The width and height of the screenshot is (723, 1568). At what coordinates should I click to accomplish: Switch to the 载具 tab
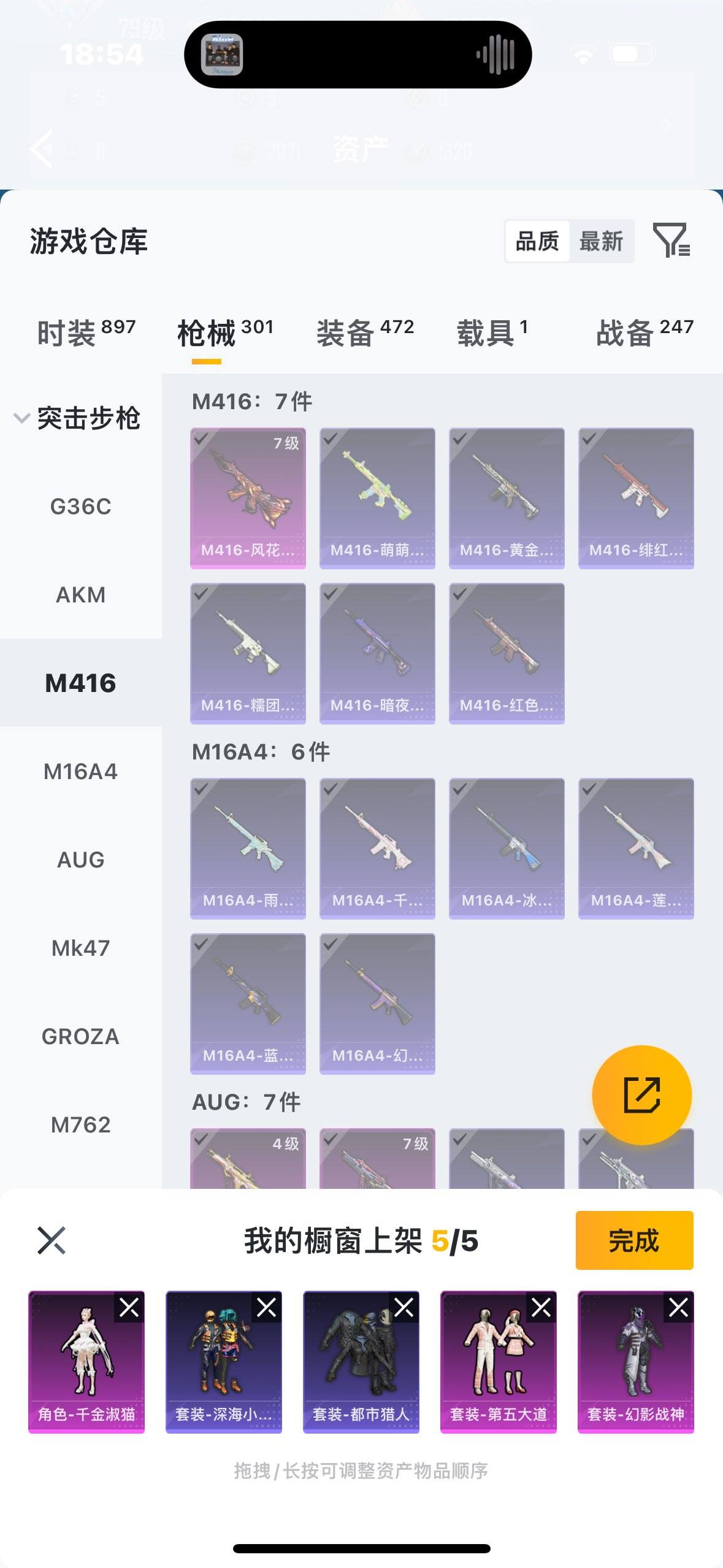tap(492, 332)
